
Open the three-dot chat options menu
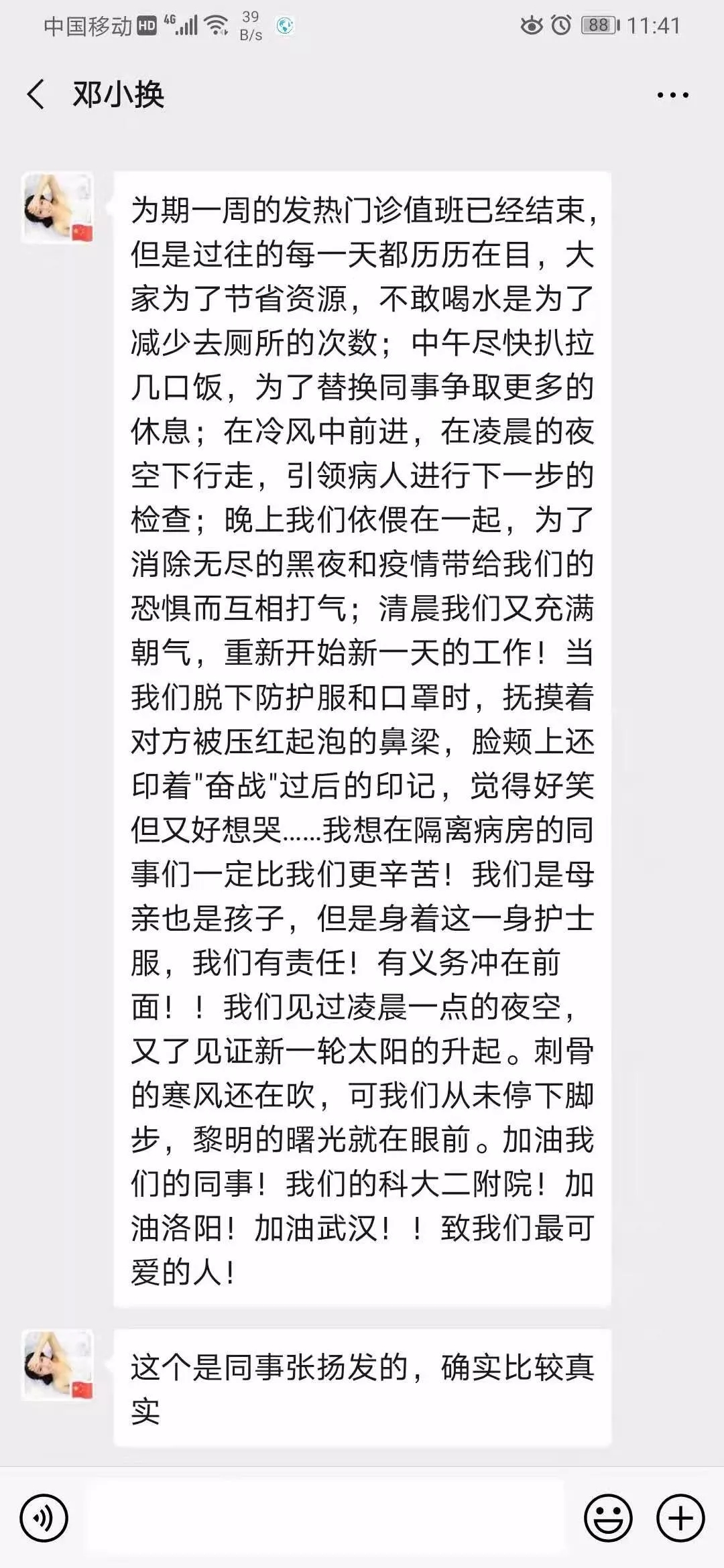click(x=672, y=95)
